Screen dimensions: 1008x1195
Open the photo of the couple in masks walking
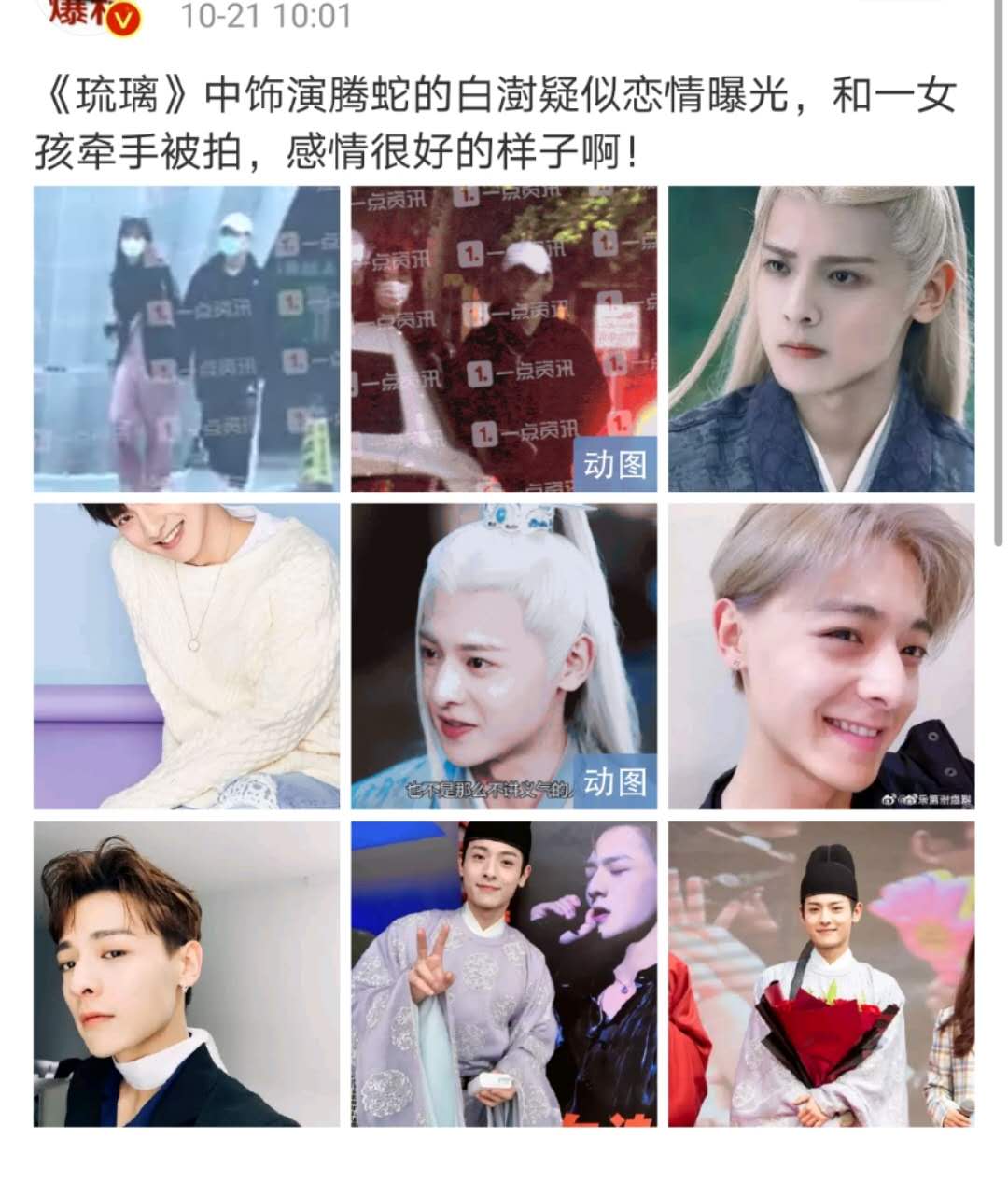187,339
